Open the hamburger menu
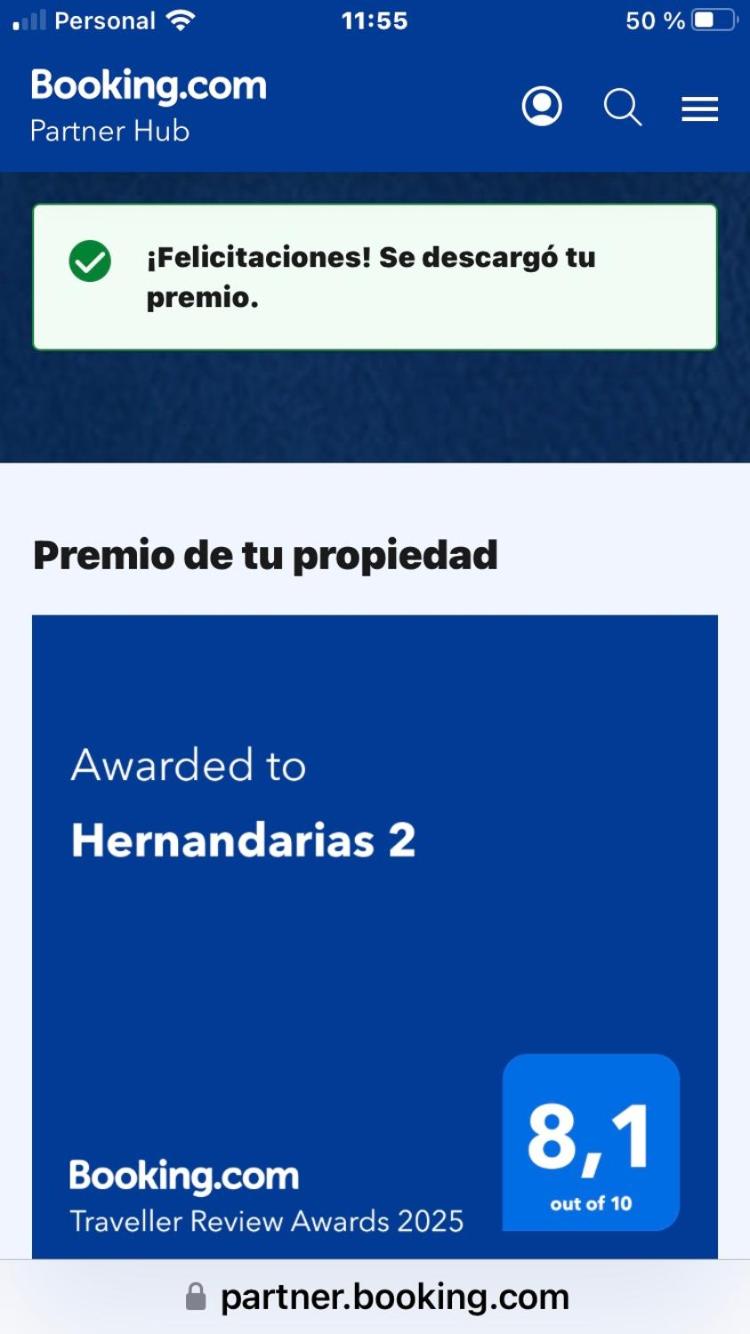Image resolution: width=750 pixels, height=1334 pixels. click(700, 108)
